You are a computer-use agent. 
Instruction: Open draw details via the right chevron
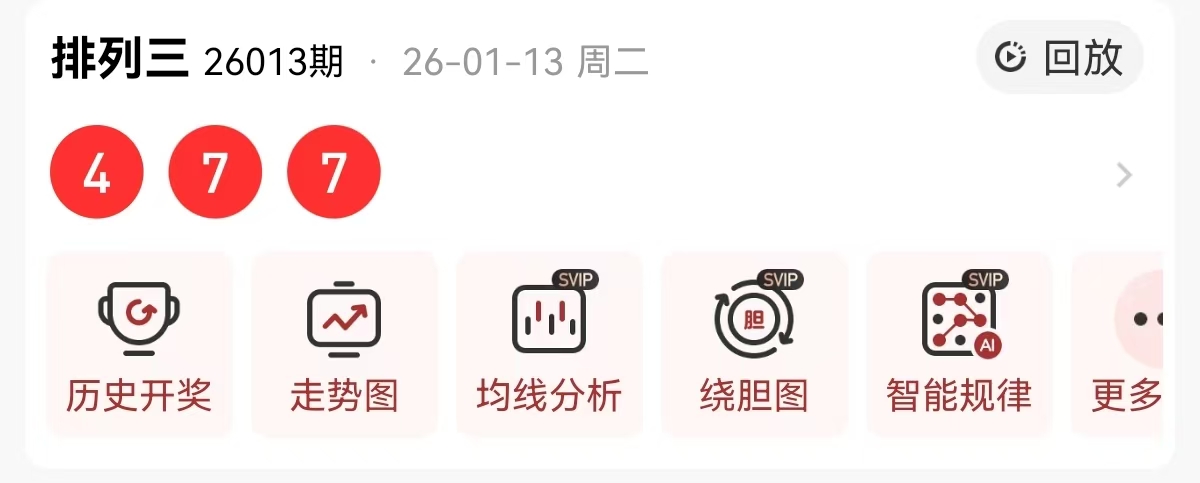(1124, 176)
